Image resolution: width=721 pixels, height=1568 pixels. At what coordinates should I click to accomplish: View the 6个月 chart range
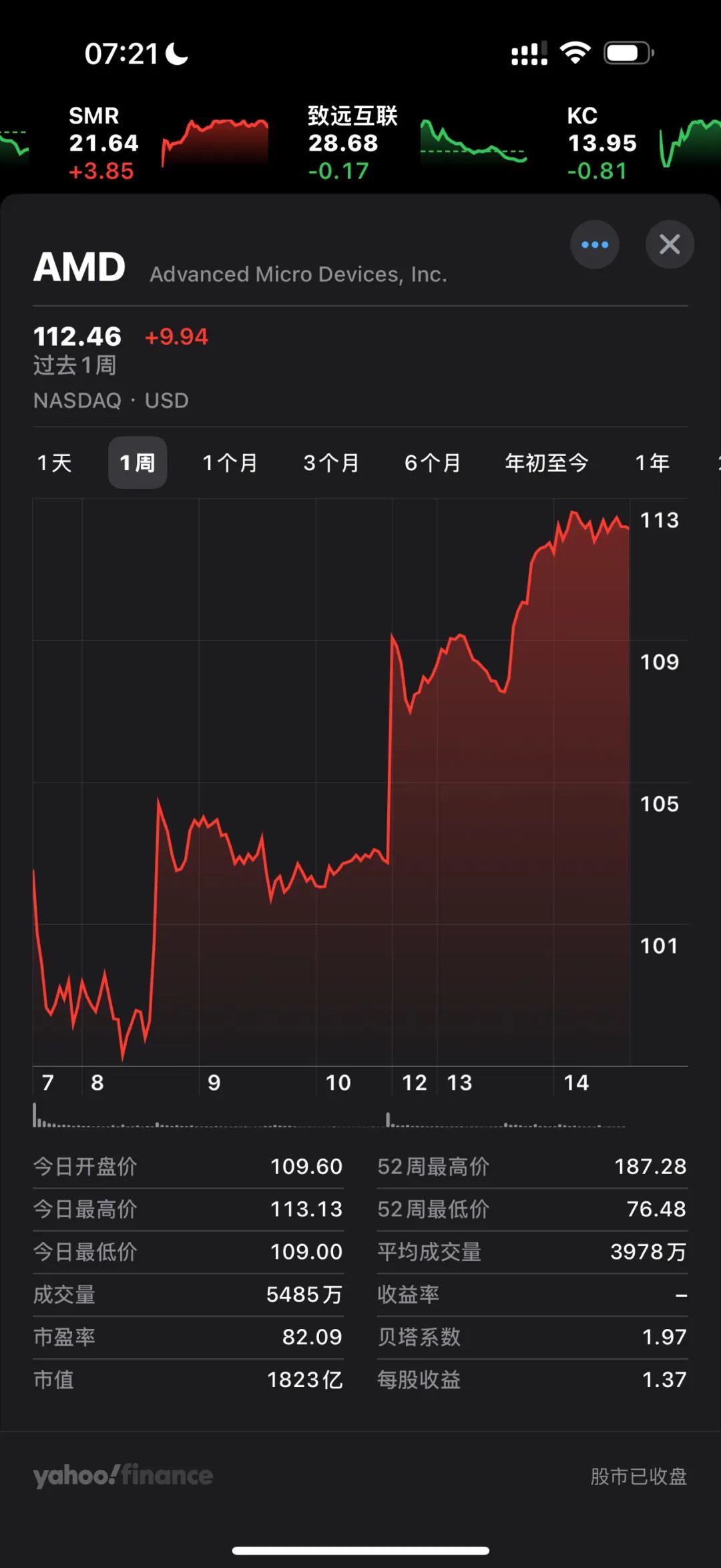(433, 463)
